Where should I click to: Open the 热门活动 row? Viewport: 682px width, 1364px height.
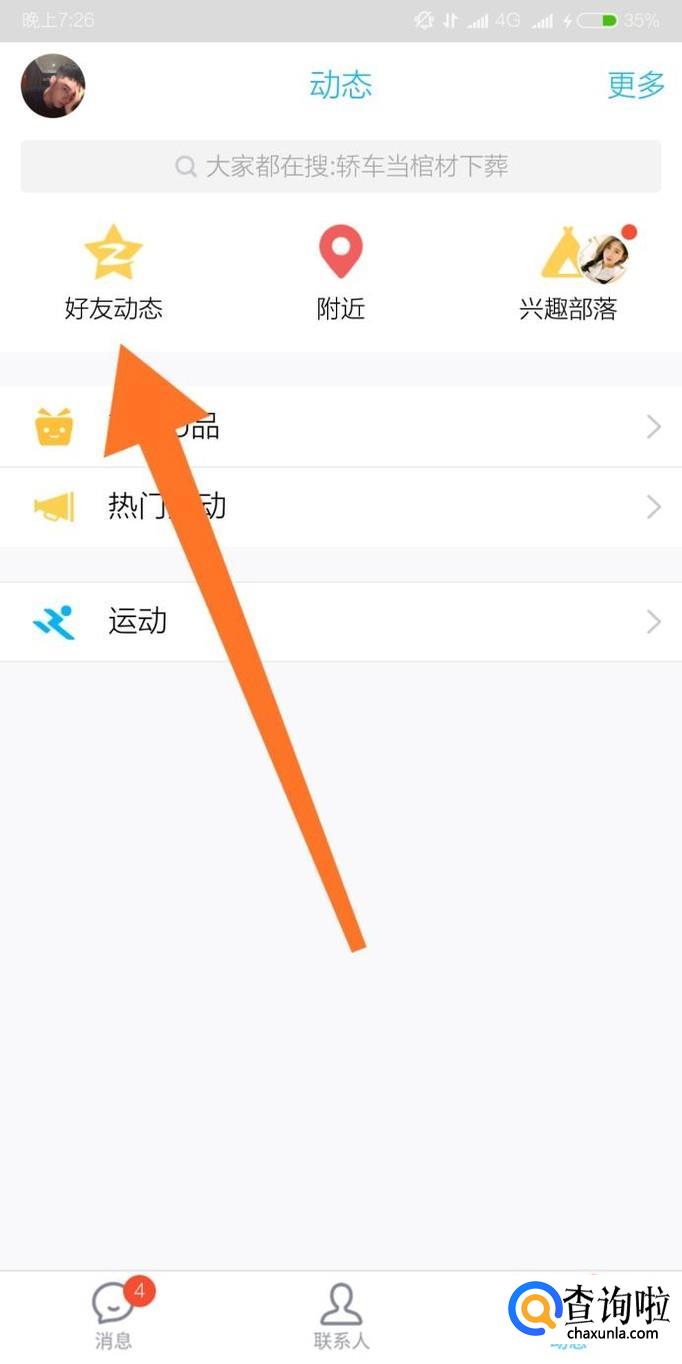click(x=340, y=507)
